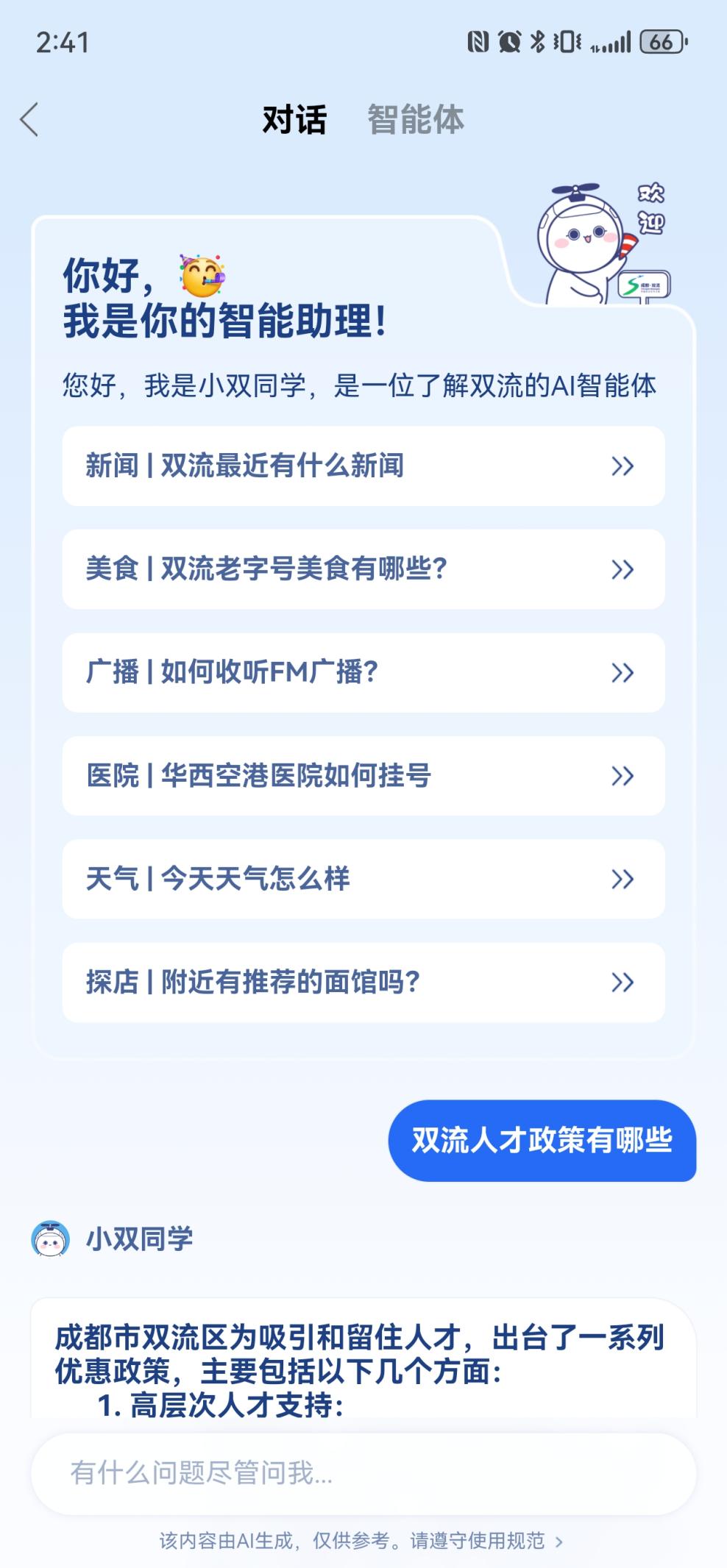Choose 华西空港医院如何挂号 prompt
Screen dimensions: 727x1568
363,776
